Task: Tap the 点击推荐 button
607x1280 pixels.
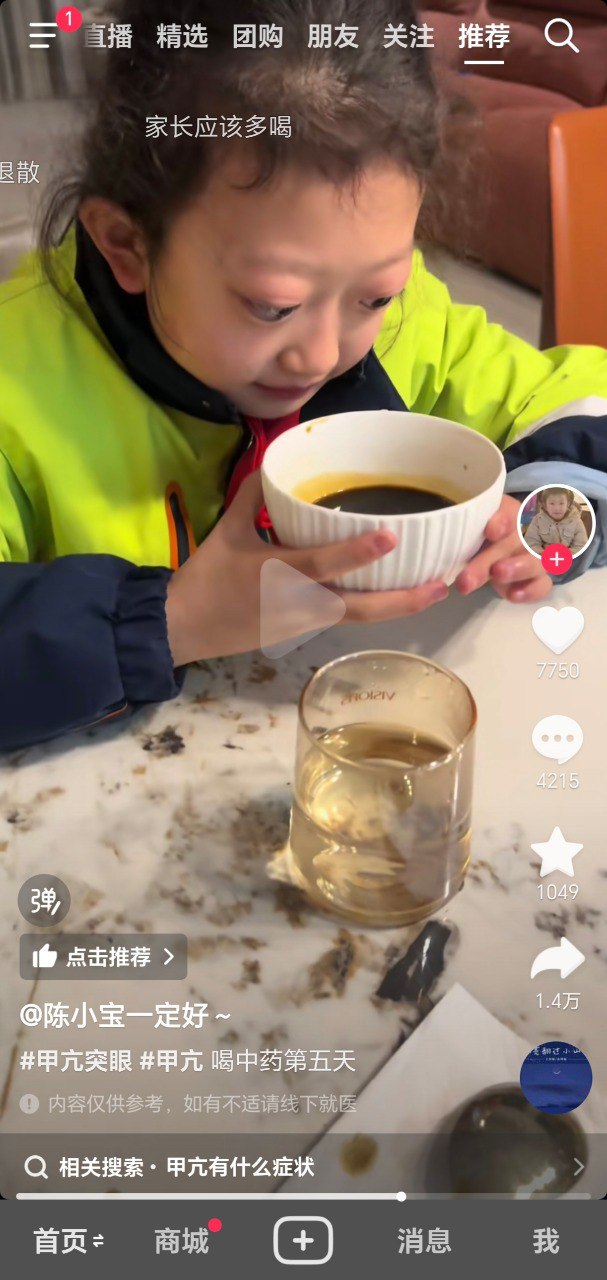Action: click(x=104, y=957)
